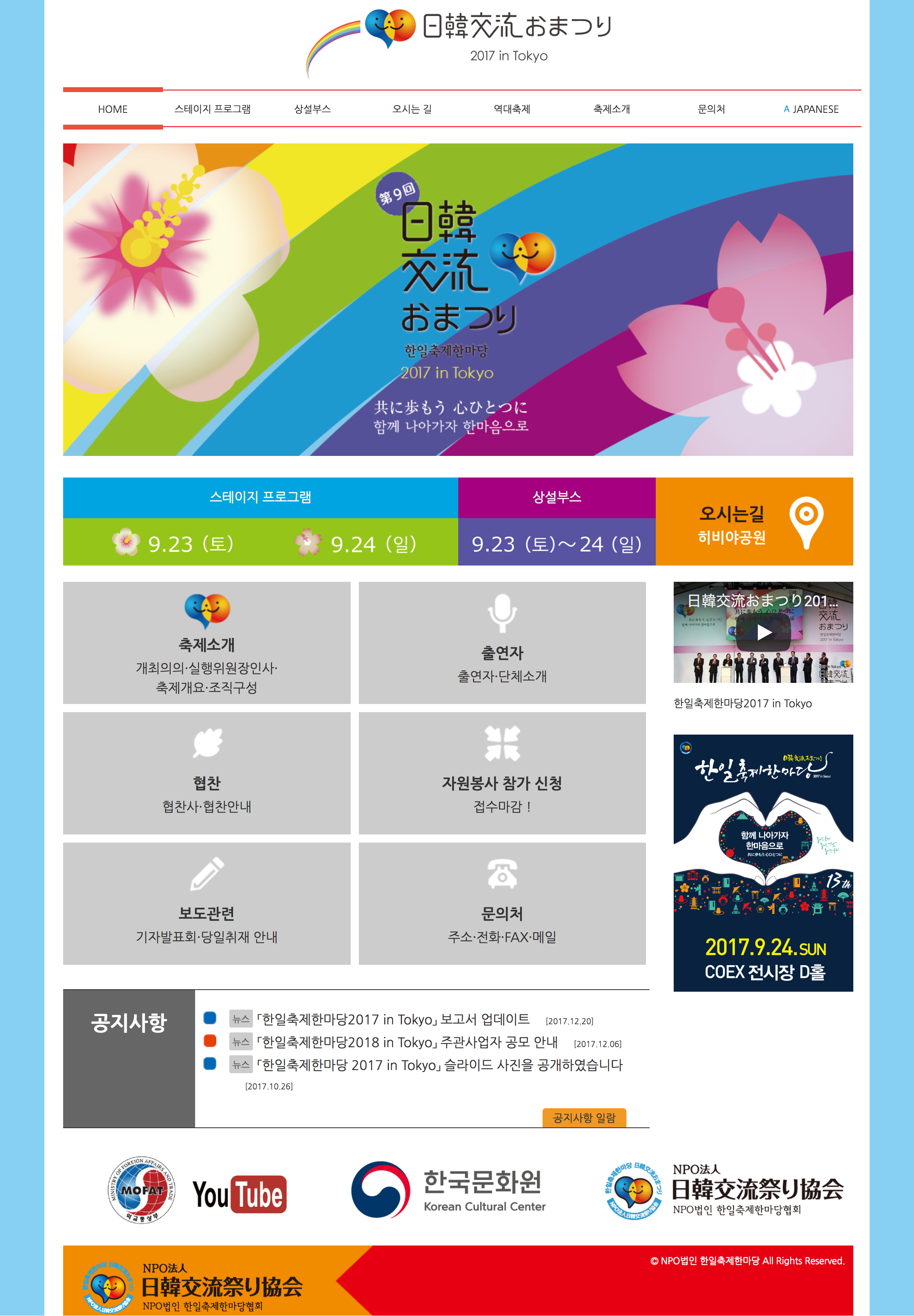914x1316 pixels.
Task: Open the 9.24 (일) stage program
Action: (356, 543)
